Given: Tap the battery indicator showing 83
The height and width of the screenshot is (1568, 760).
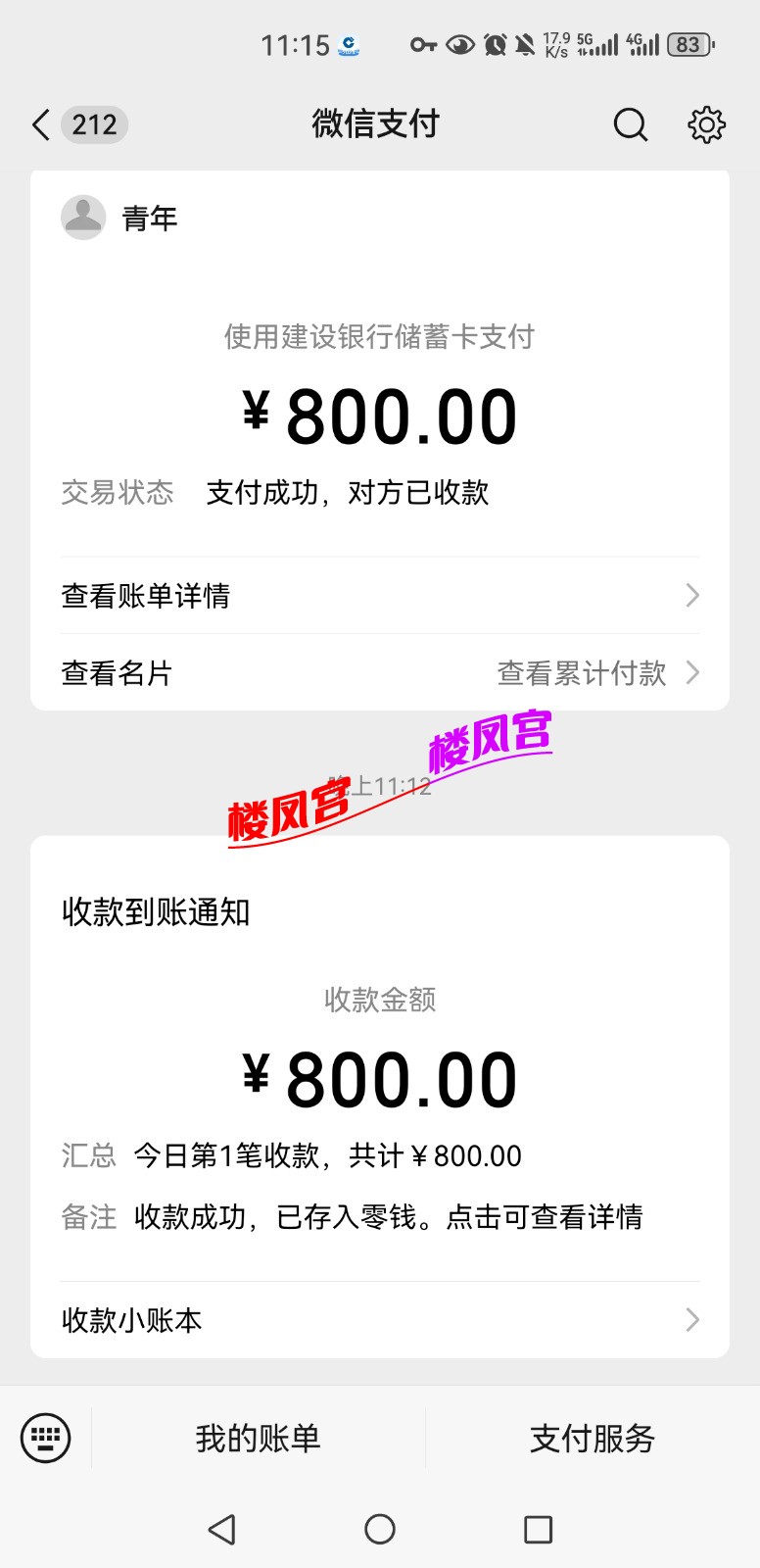Looking at the screenshot, I should coord(688,44).
